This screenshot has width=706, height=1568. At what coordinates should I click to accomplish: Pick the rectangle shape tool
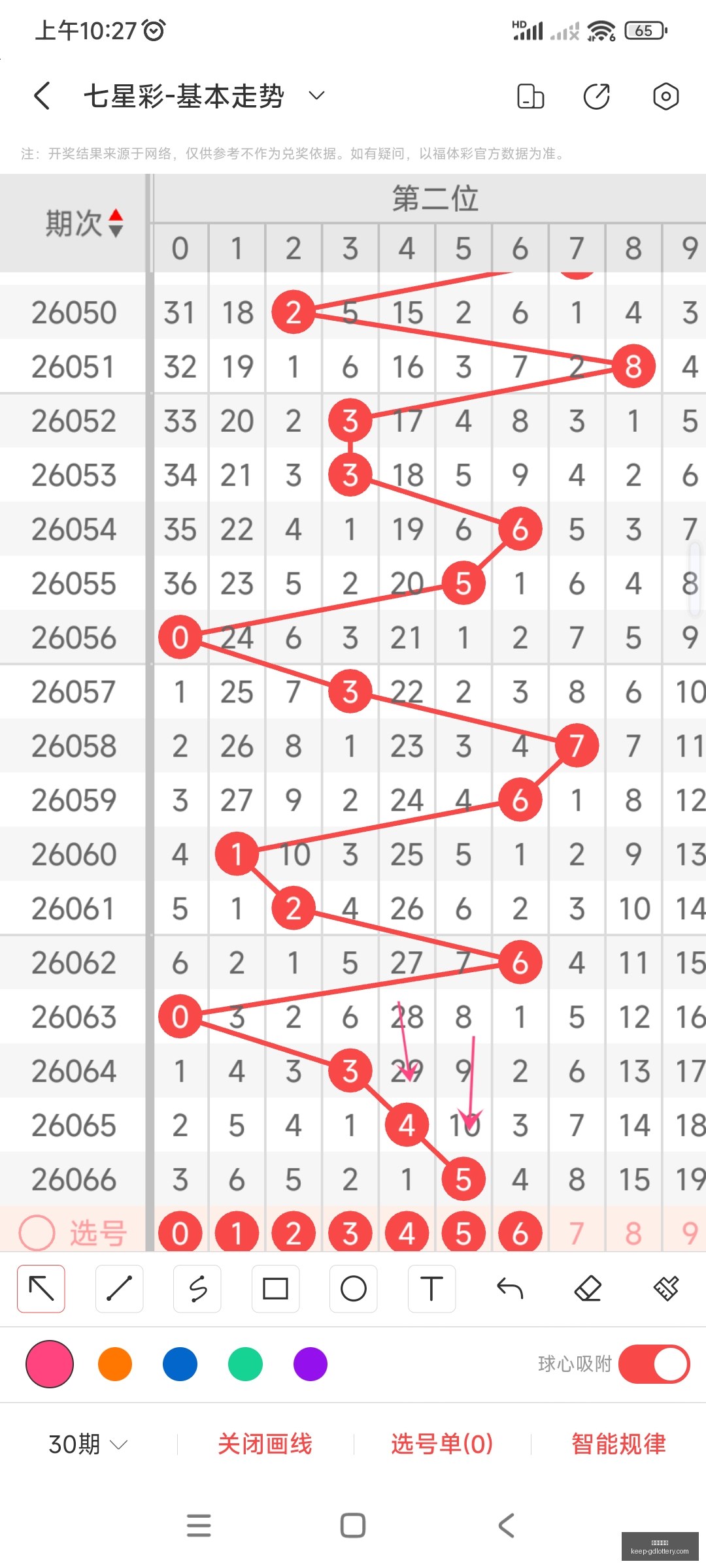click(275, 1288)
